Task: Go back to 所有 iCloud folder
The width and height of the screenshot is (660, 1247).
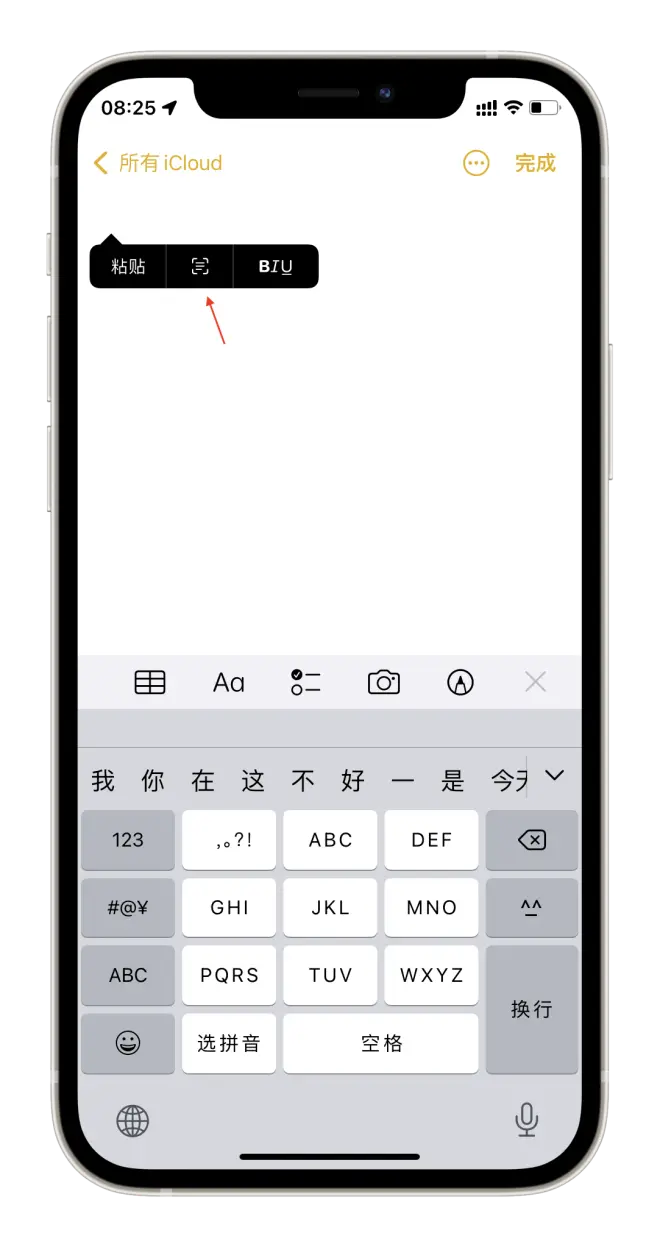Action: pyautogui.click(x=157, y=163)
